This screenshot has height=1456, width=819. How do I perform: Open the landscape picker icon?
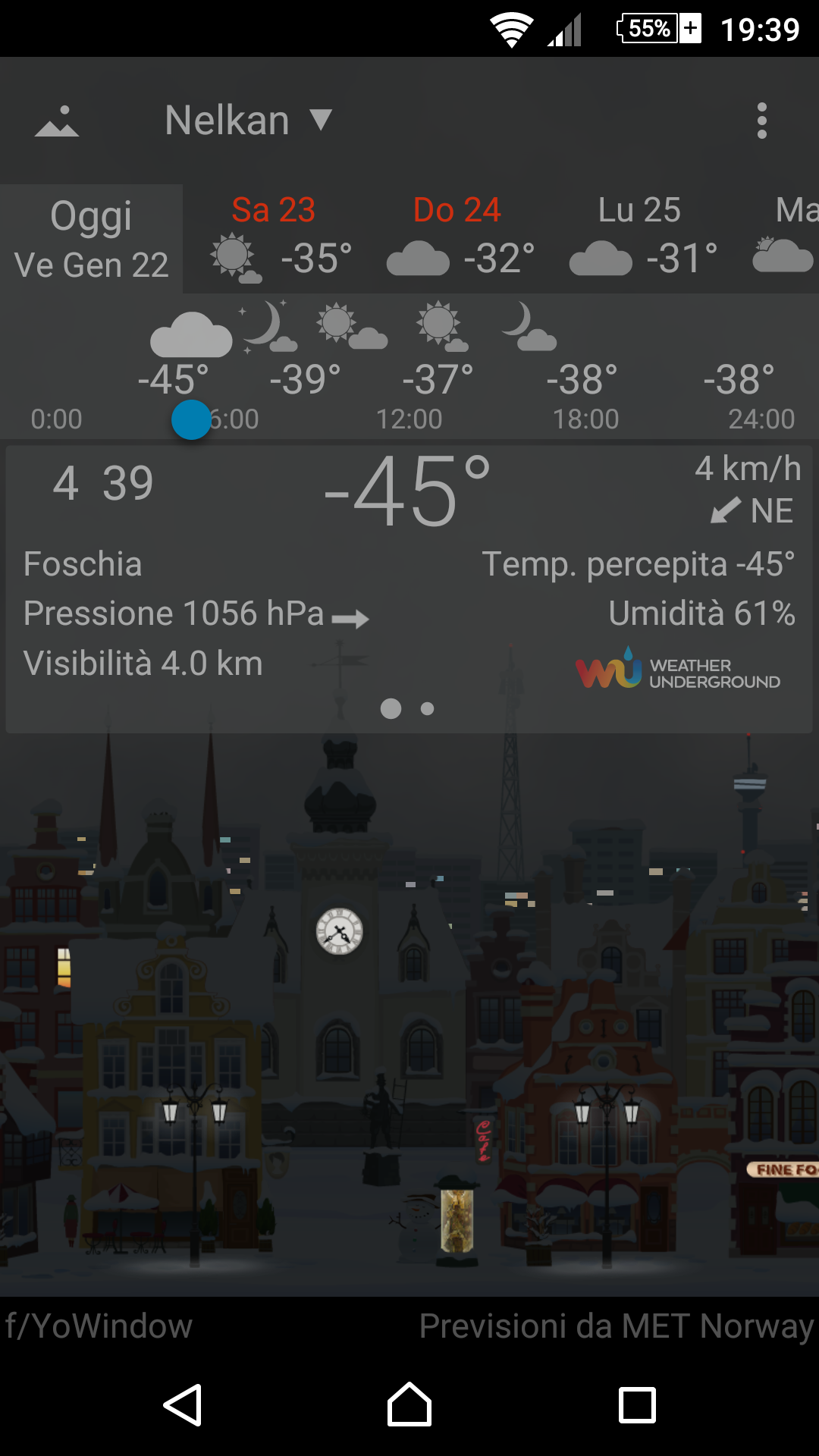[x=57, y=121]
